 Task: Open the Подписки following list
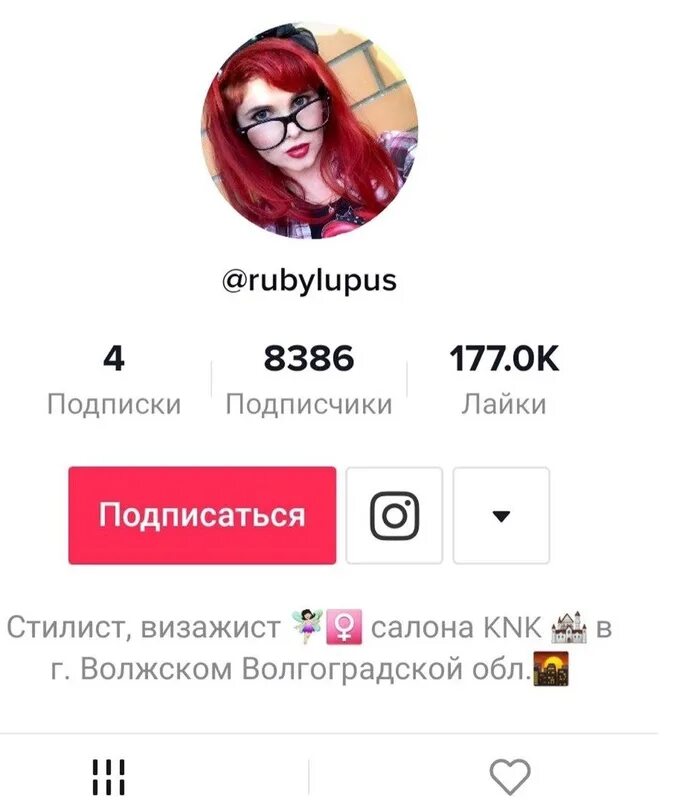click(x=114, y=380)
